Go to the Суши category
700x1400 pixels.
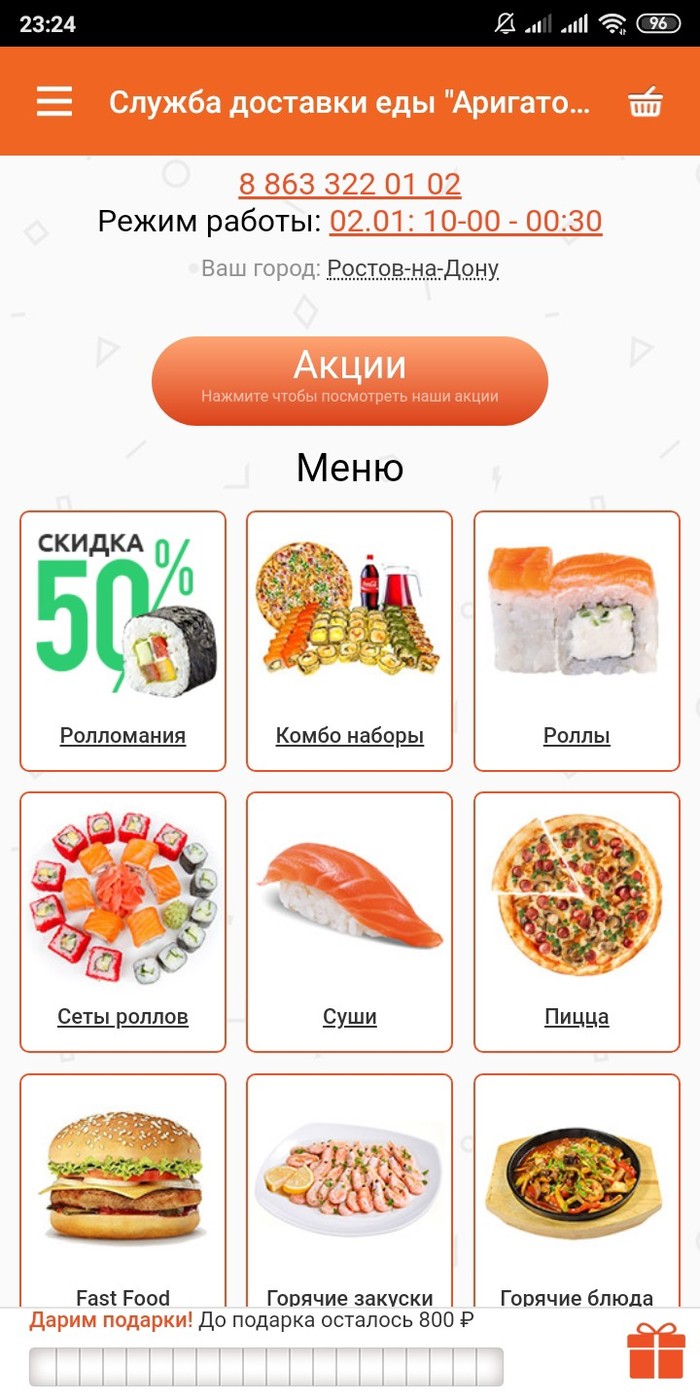(x=349, y=922)
